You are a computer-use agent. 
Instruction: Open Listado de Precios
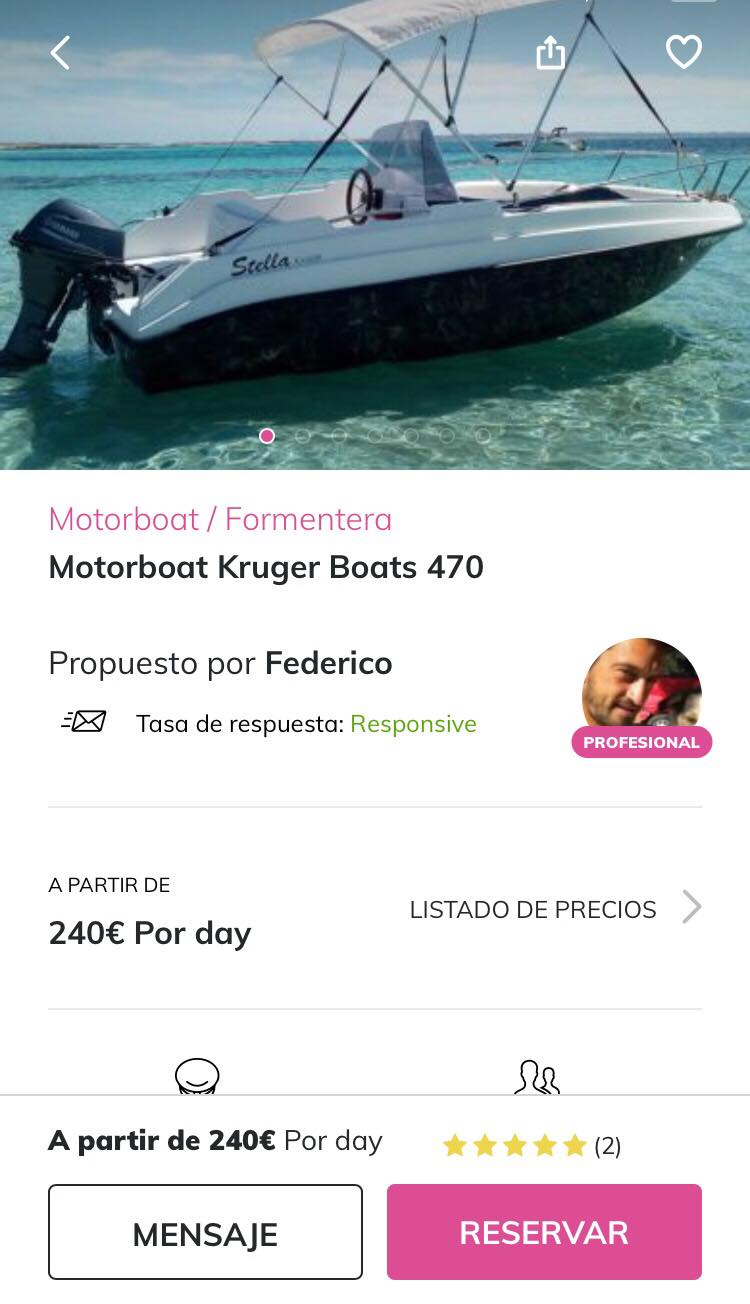point(555,909)
